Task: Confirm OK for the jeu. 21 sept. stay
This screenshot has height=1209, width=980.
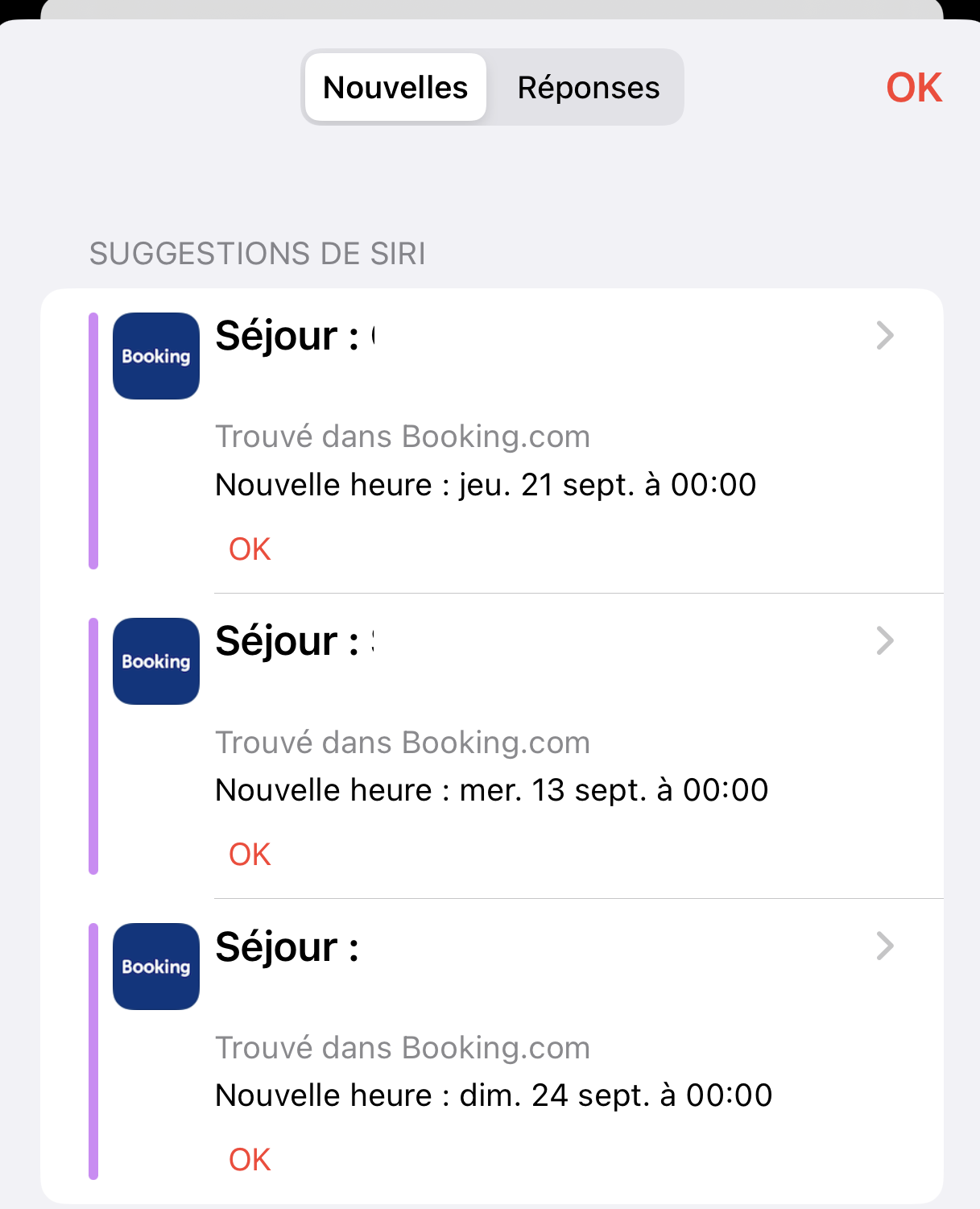Action: point(250,549)
